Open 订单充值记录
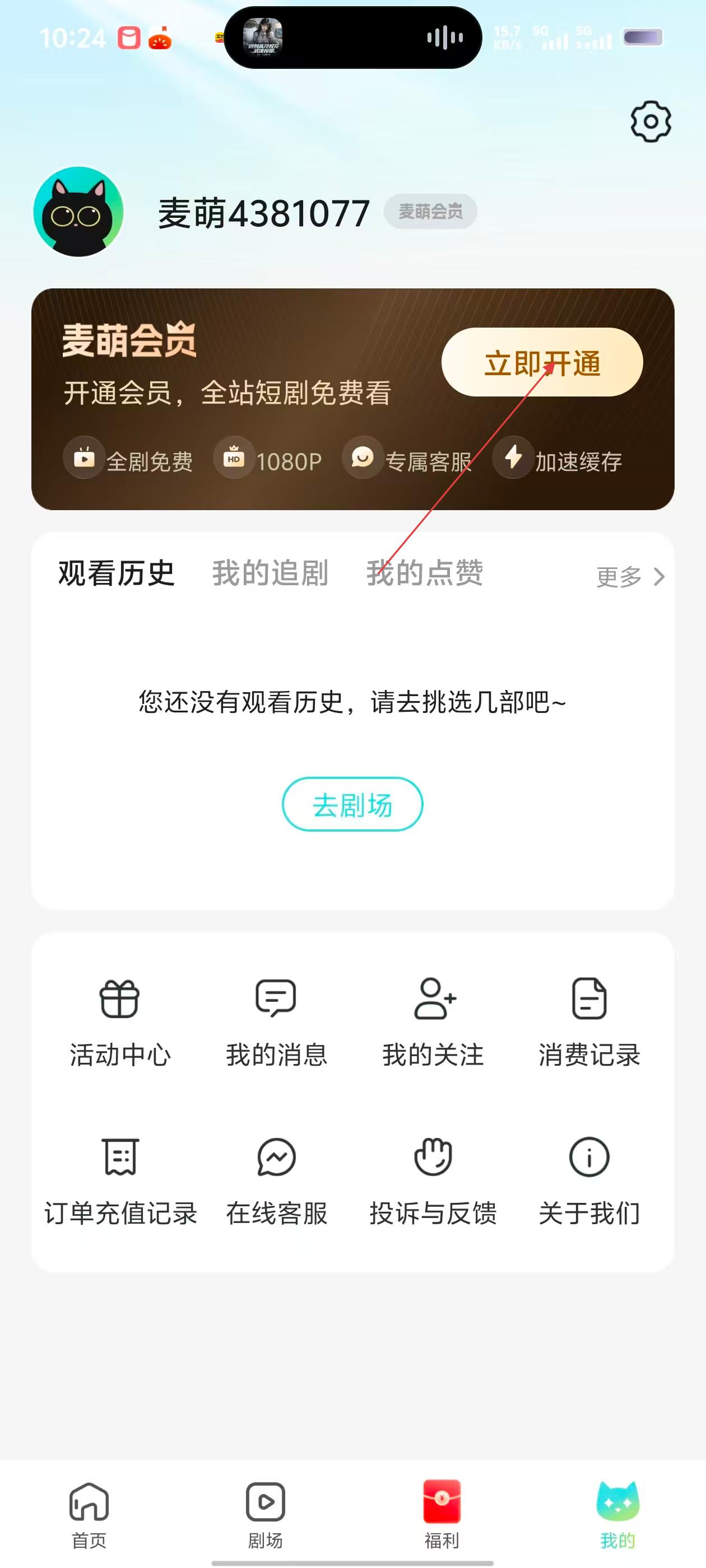Screen dimensions: 706x1568 tap(120, 1182)
